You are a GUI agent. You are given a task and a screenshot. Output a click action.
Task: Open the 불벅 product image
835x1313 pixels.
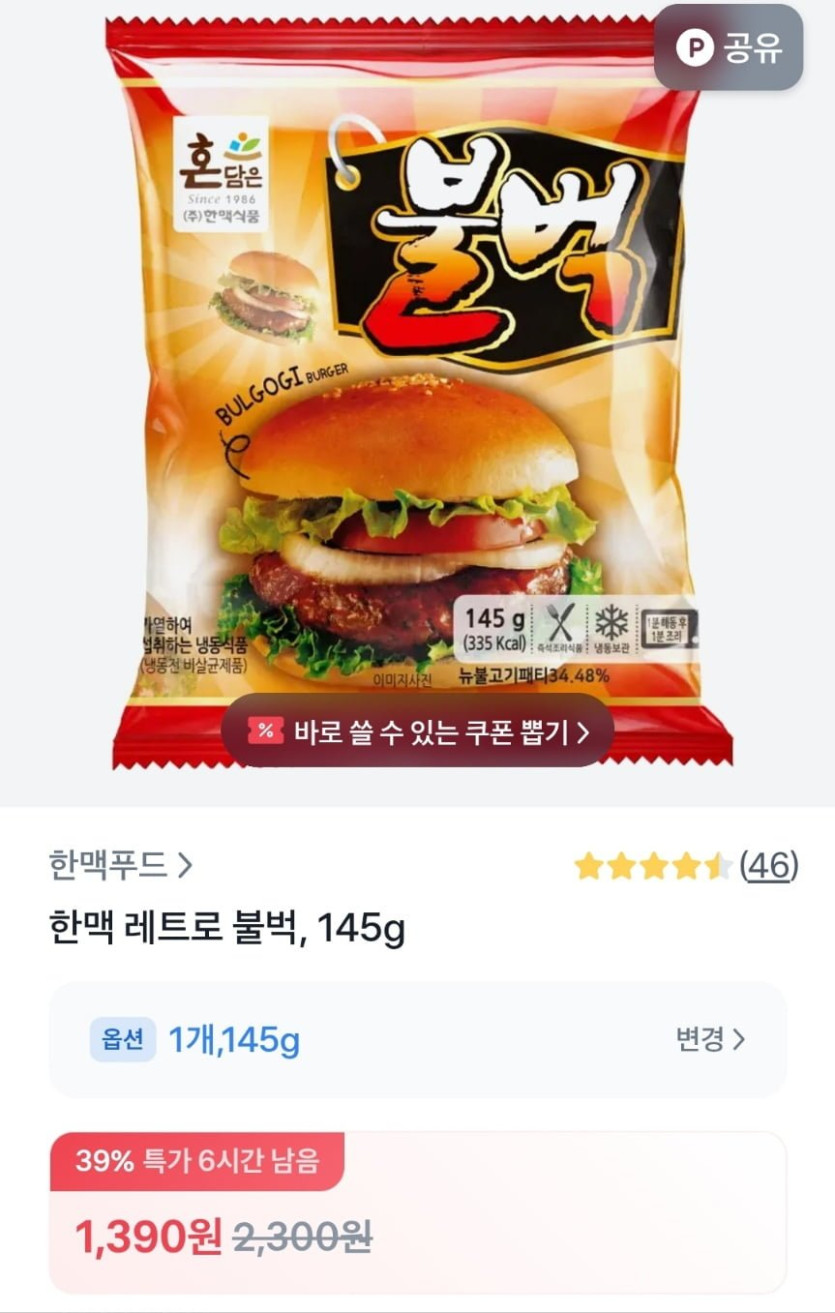tap(417, 400)
